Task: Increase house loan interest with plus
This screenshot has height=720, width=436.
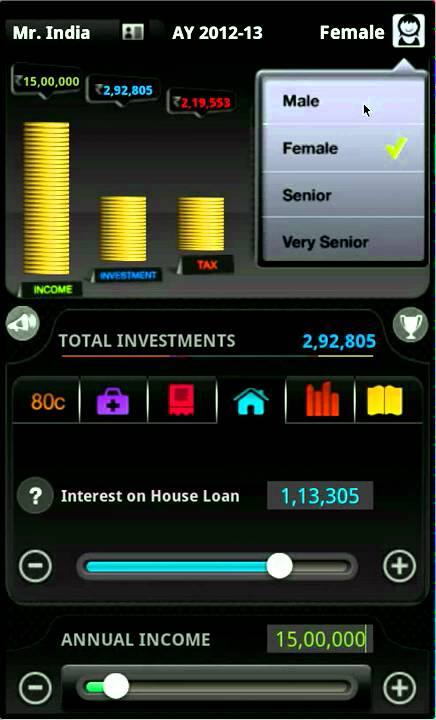Action: click(x=399, y=566)
